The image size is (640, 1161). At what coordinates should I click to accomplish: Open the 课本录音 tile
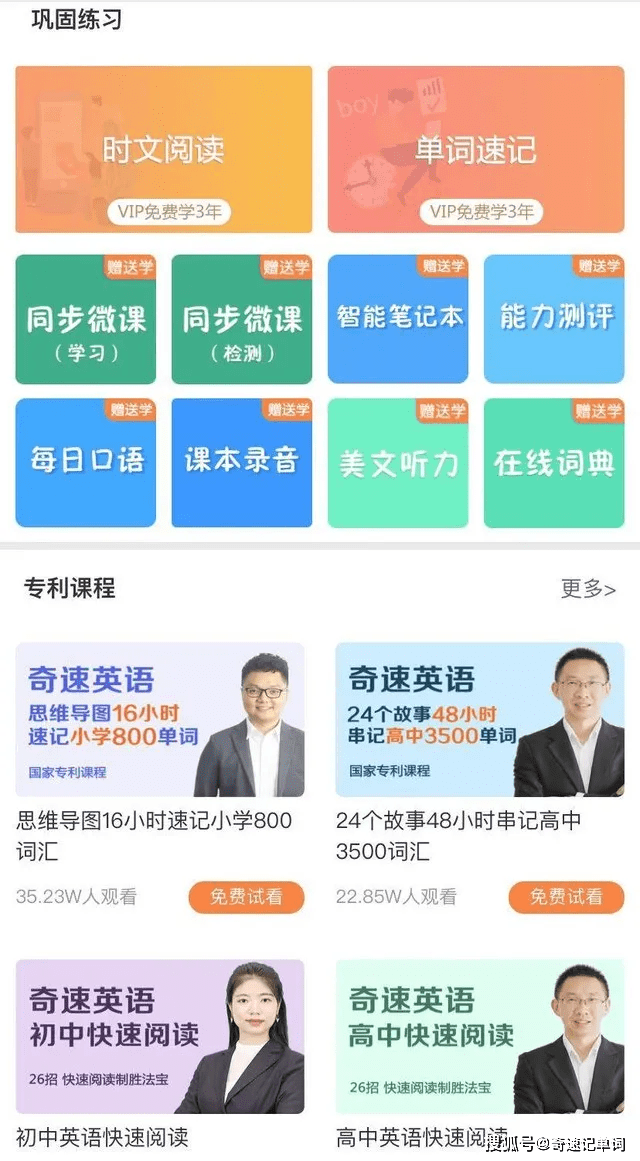(242, 463)
